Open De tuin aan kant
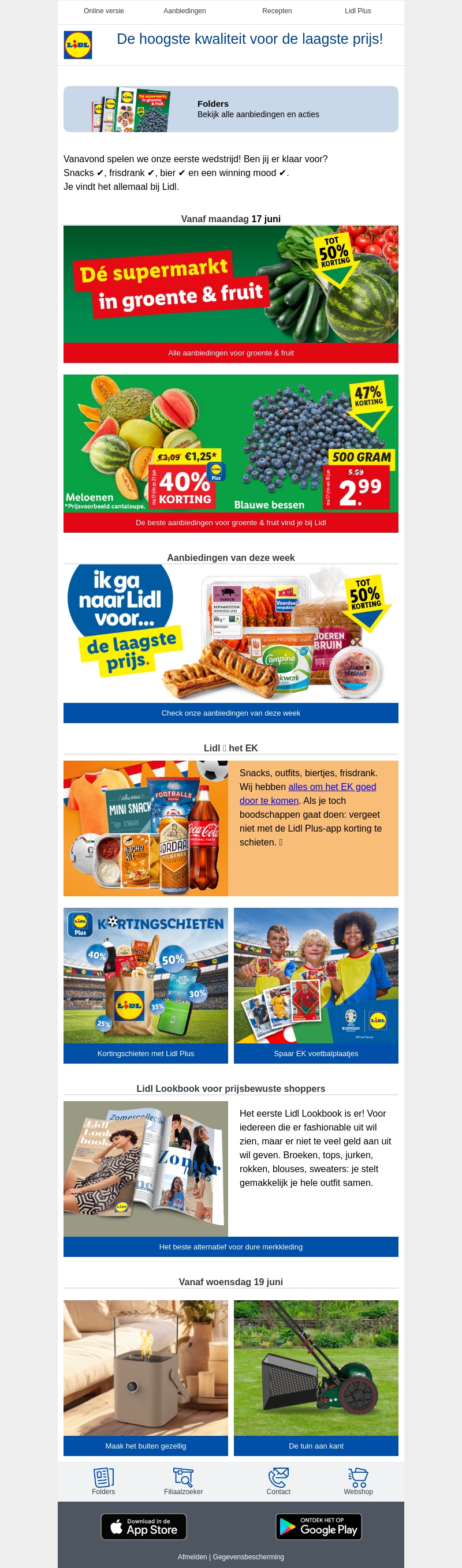 [316, 1446]
